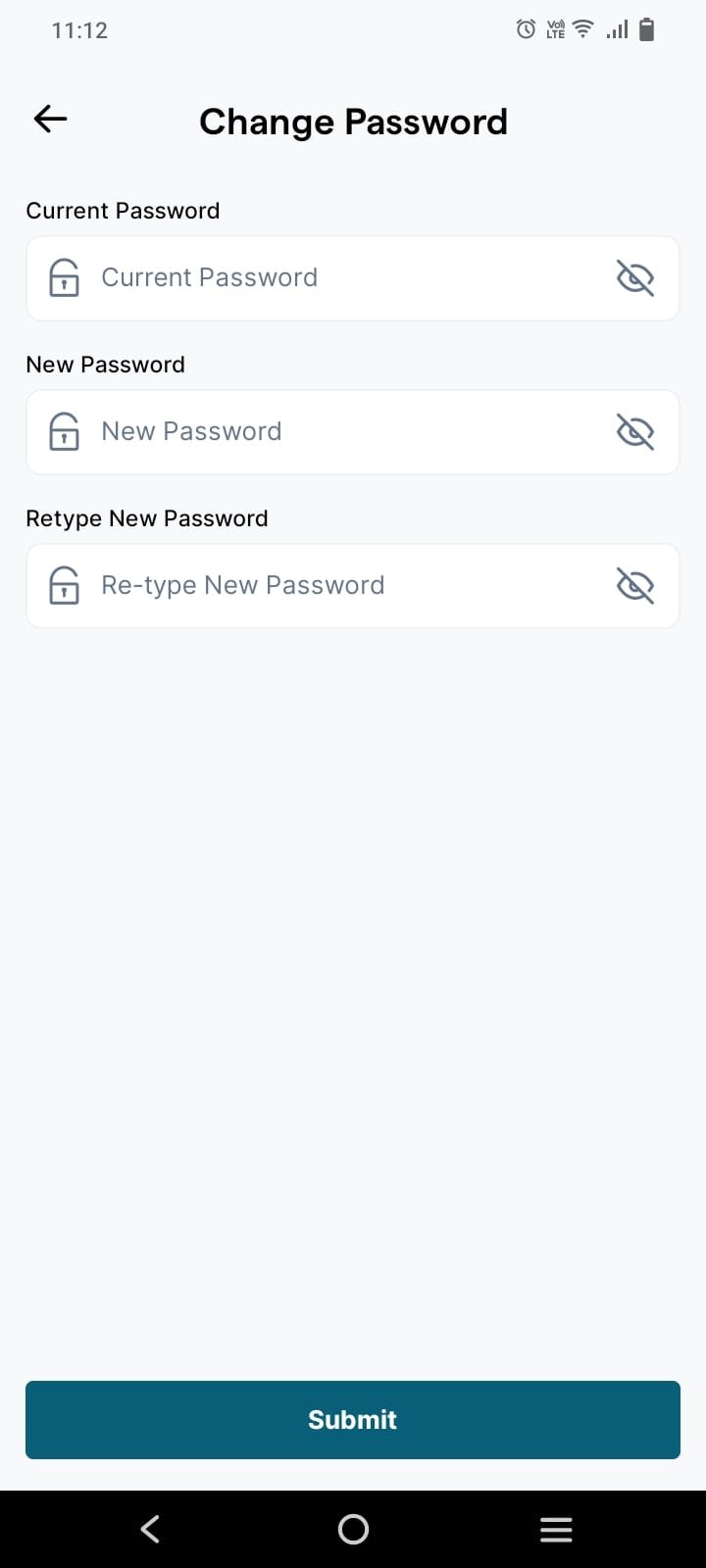The width and height of the screenshot is (706, 1568).
Task: Tap the Re-type New Password field
Action: click(333, 586)
